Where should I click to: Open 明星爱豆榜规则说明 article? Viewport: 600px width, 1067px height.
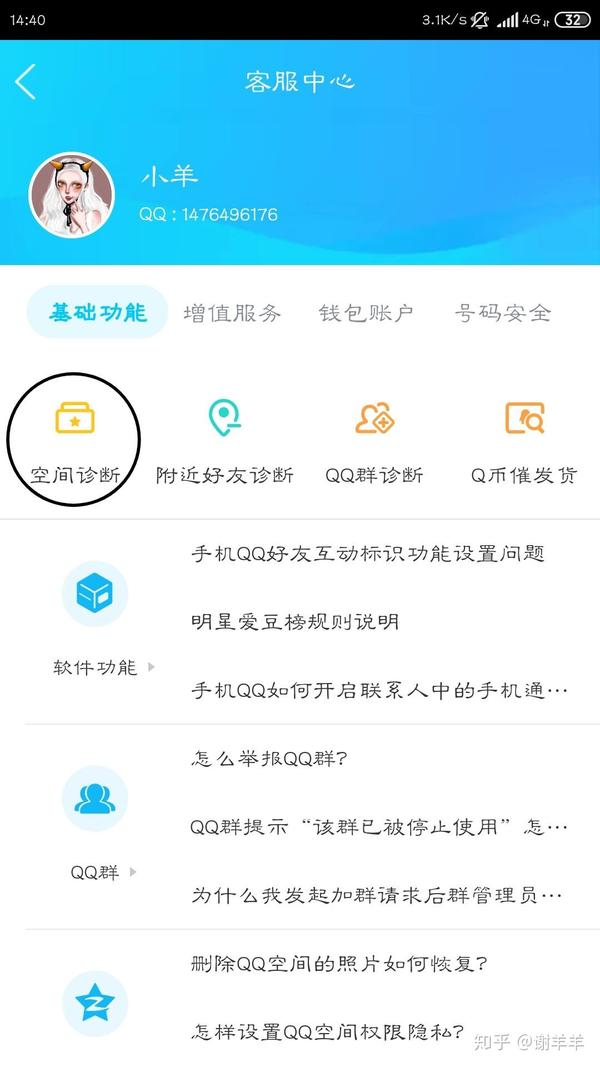[x=296, y=622]
